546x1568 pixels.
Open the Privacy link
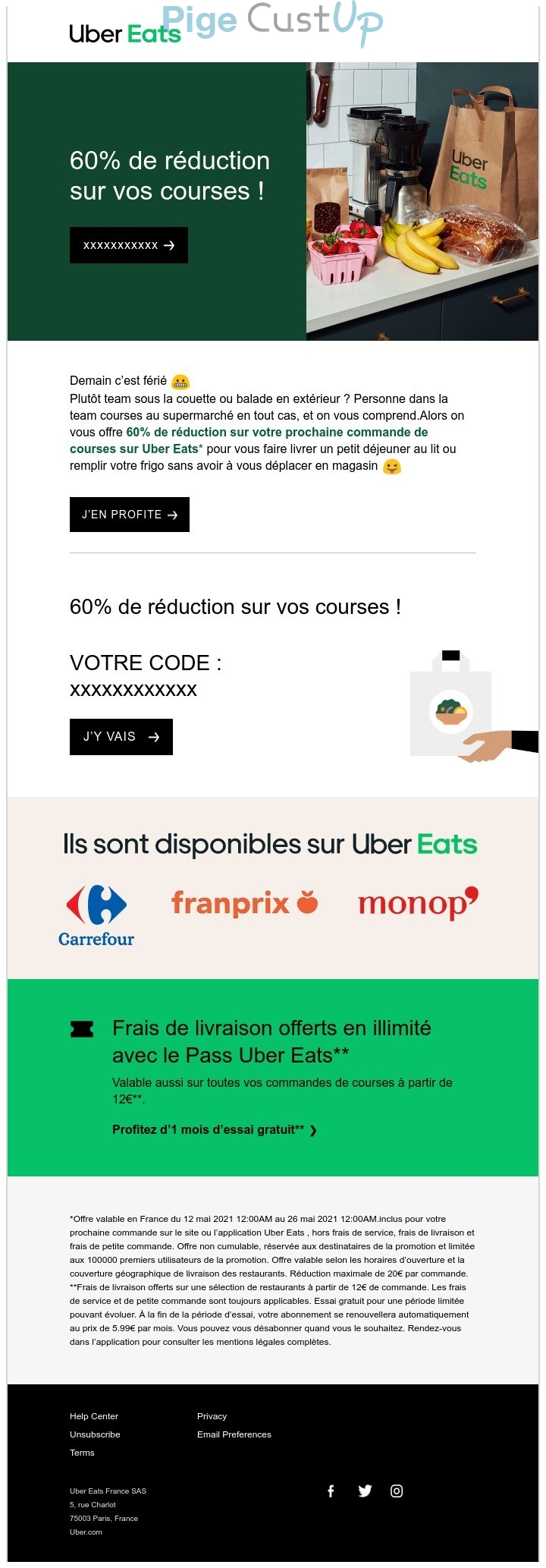click(212, 1416)
